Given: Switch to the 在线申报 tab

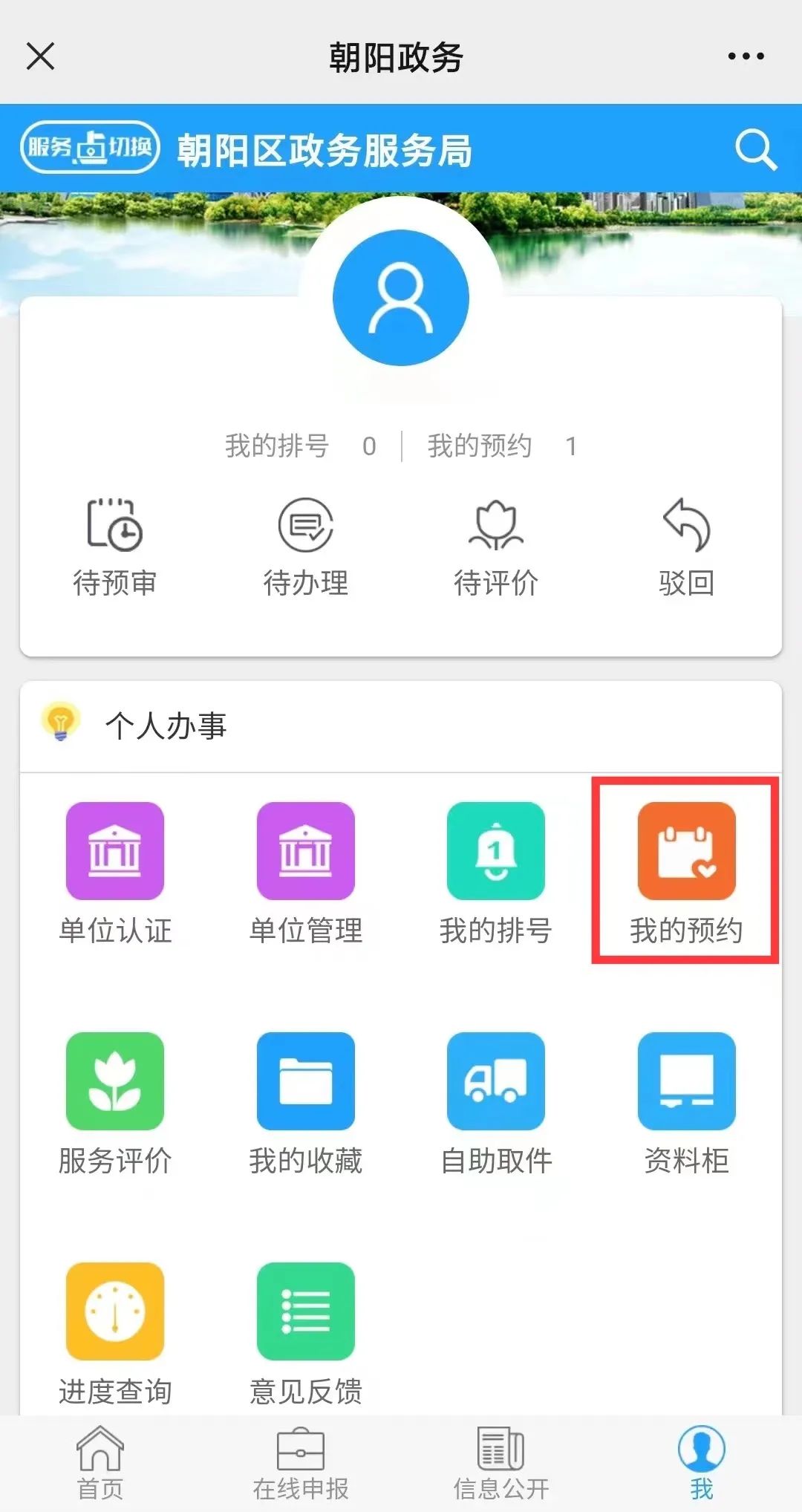Looking at the screenshot, I should [x=301, y=1462].
